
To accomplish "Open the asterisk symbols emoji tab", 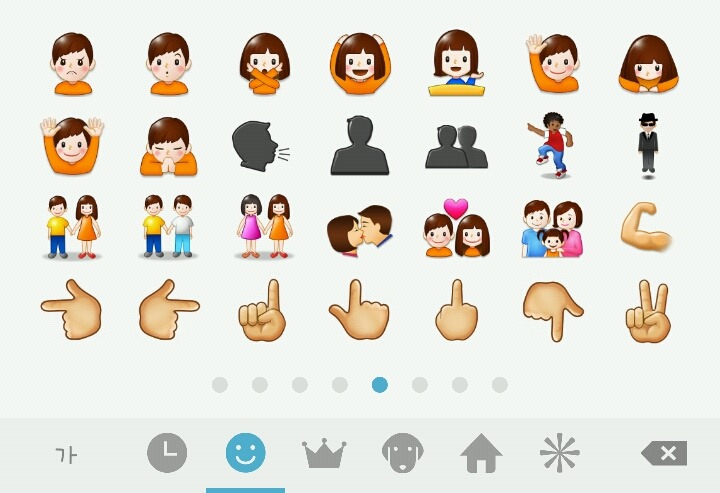I will pyautogui.click(x=560, y=454).
